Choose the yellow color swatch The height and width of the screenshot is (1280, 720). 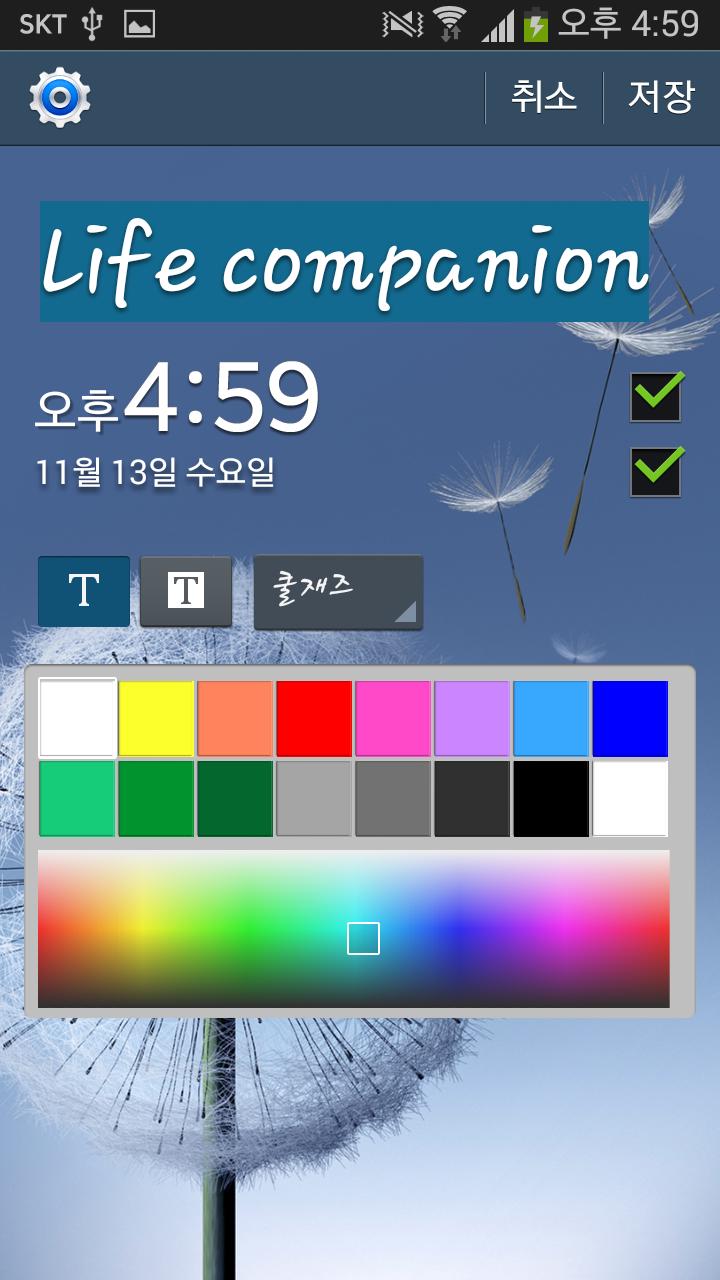(156, 718)
